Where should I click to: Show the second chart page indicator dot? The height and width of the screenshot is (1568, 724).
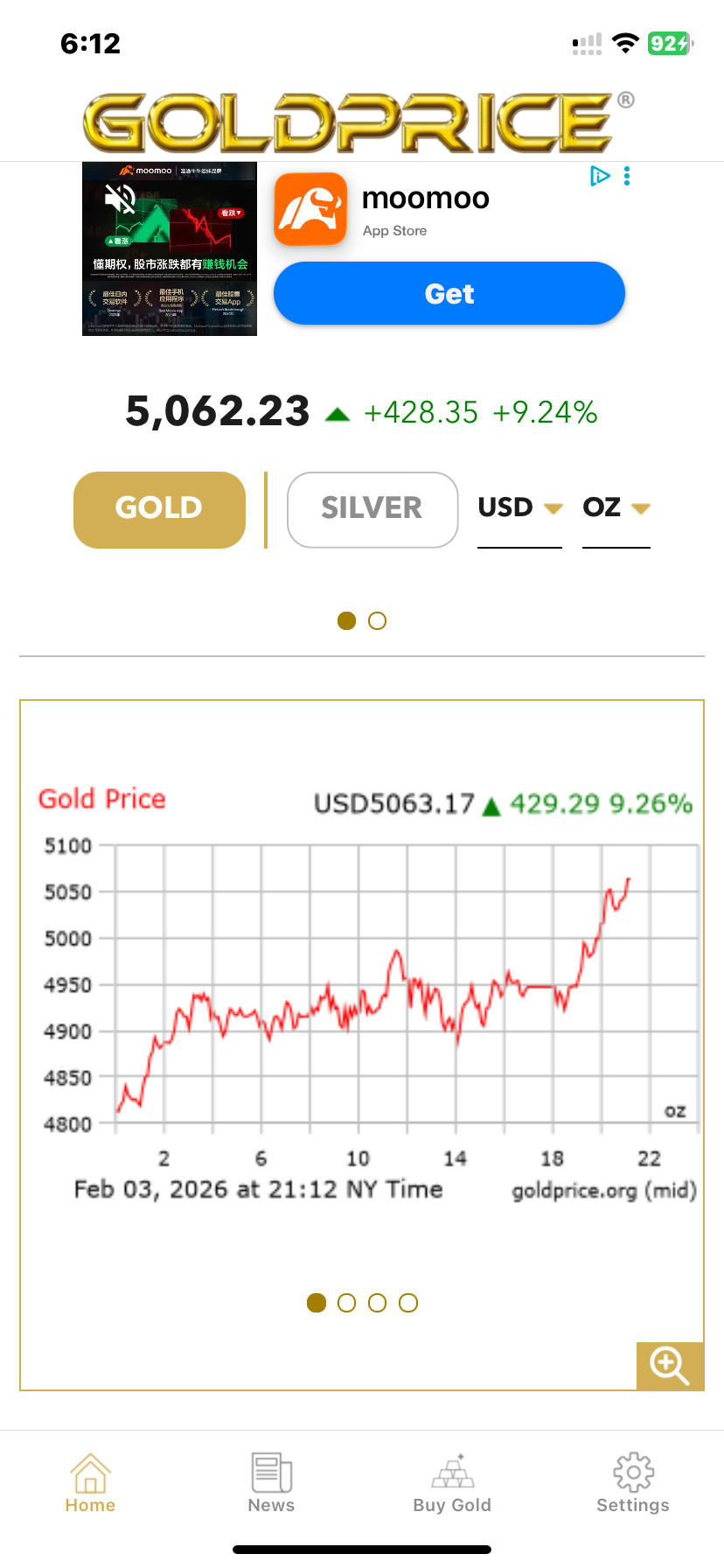[347, 1303]
